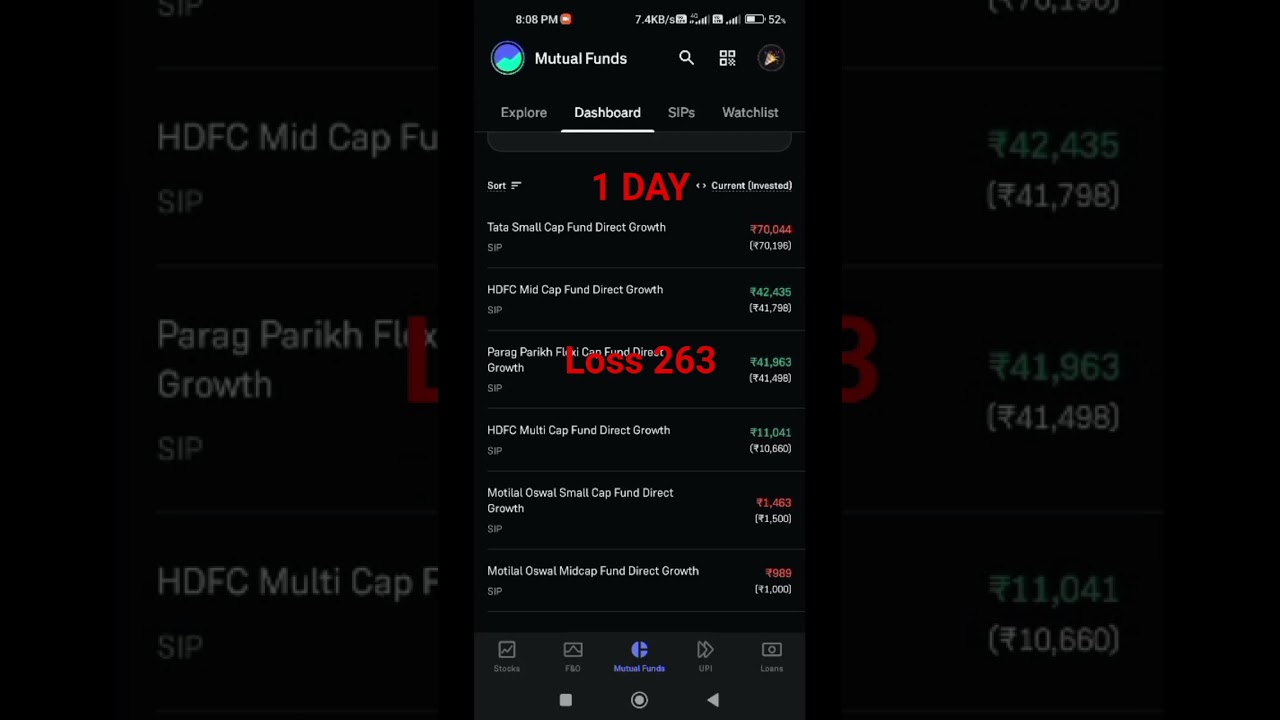Screen dimensions: 1280x720
Task: Switch to the Watchlist tab
Action: click(x=750, y=112)
